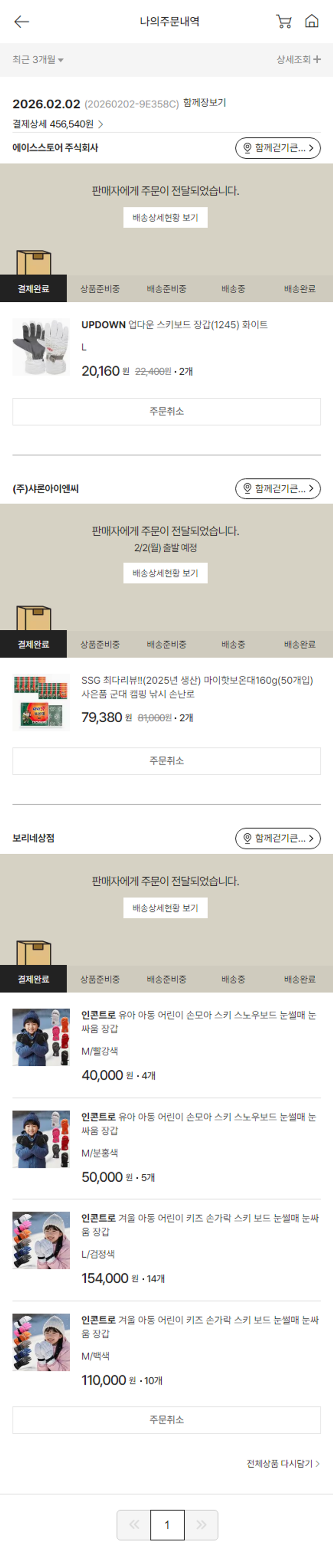Expand 상세조회 search options
The height and width of the screenshot is (1568, 333).
(x=298, y=60)
